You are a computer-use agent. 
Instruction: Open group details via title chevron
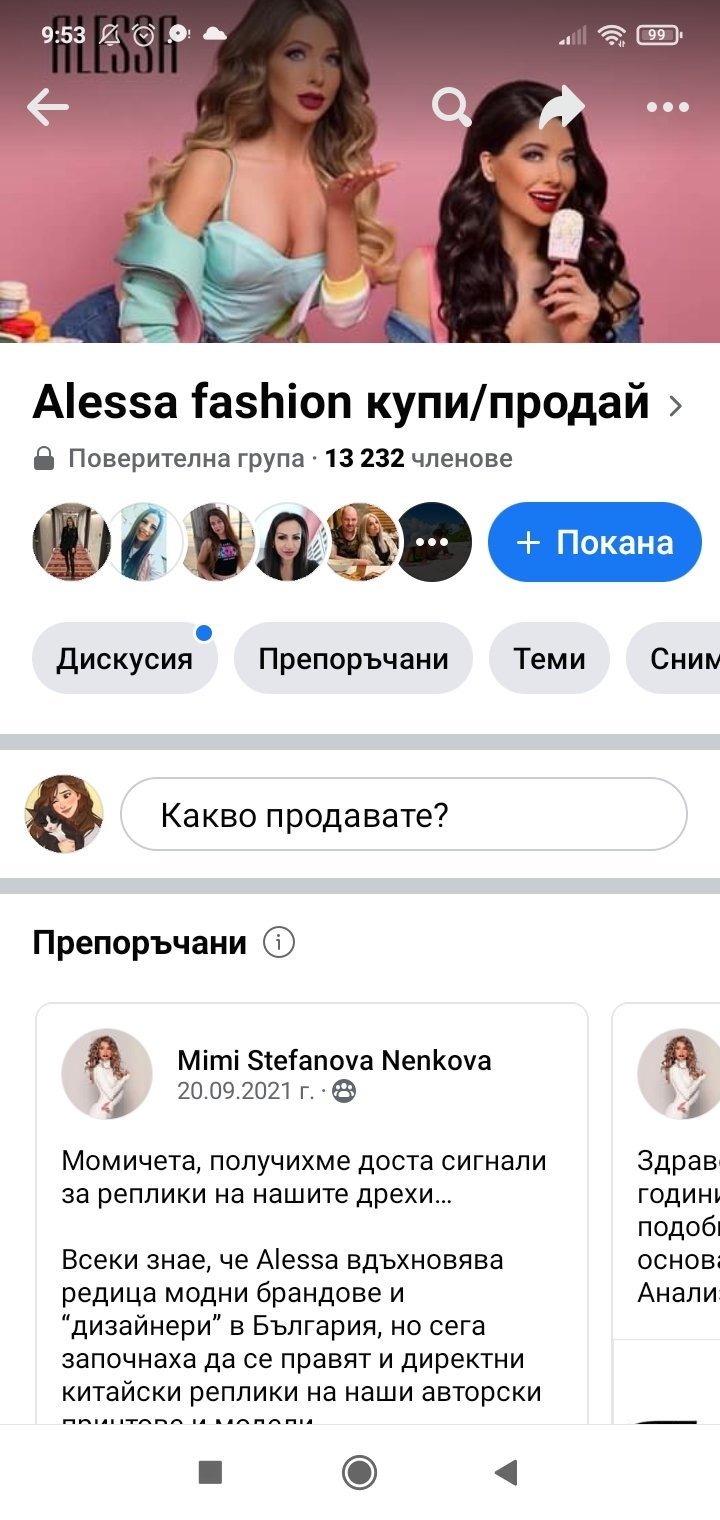point(676,406)
